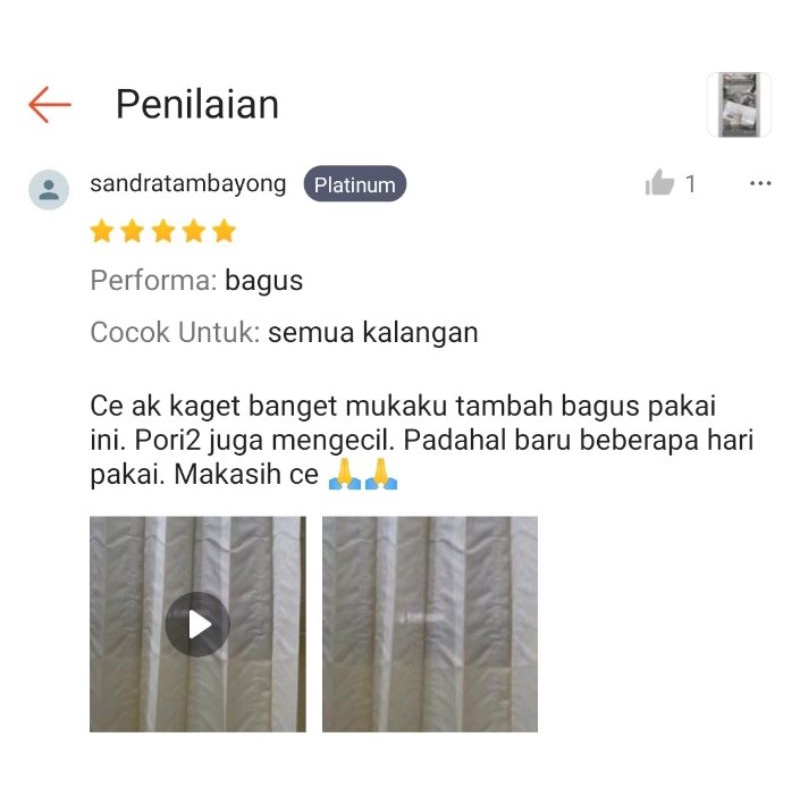This screenshot has width=800, height=800.
Task: Open the product thumbnail in the header
Action: tap(738, 104)
